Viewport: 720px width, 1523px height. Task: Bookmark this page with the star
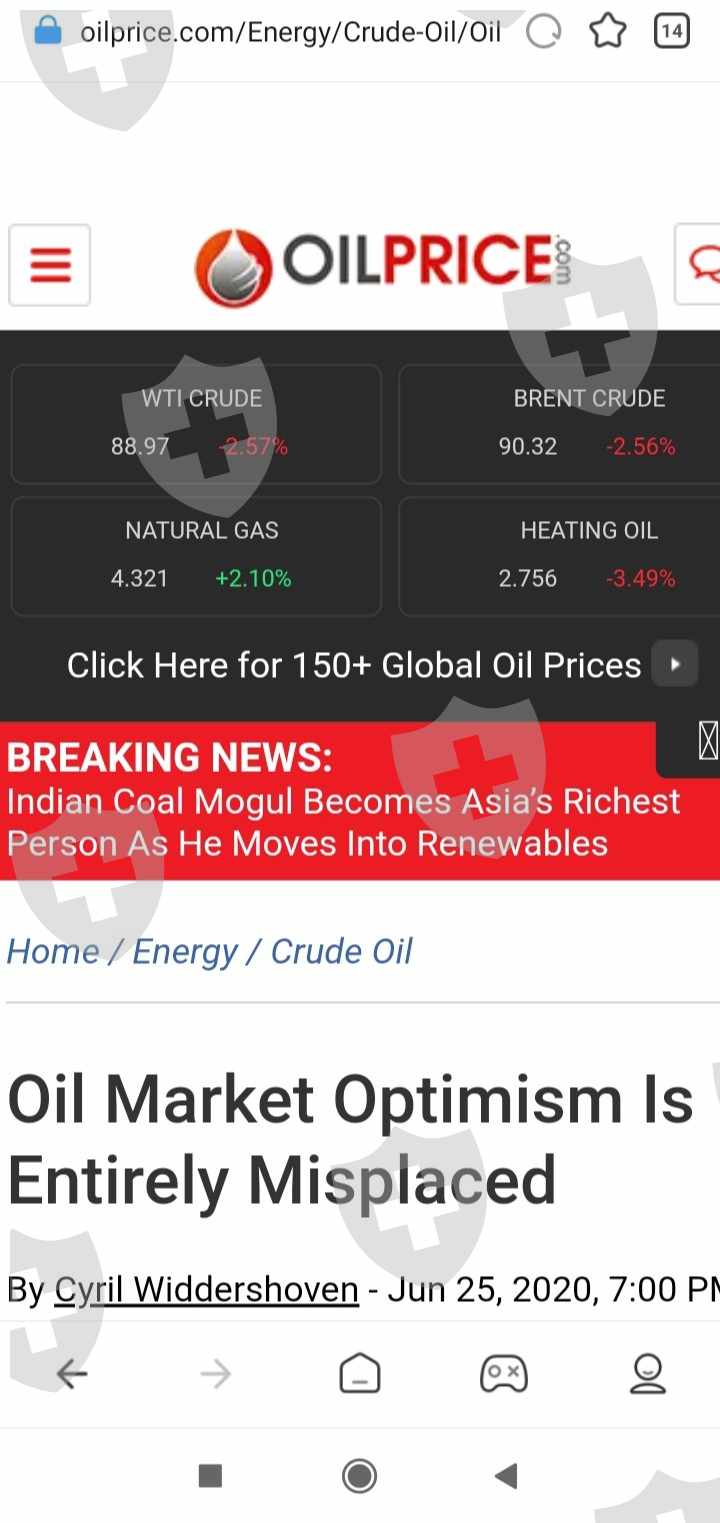point(607,33)
